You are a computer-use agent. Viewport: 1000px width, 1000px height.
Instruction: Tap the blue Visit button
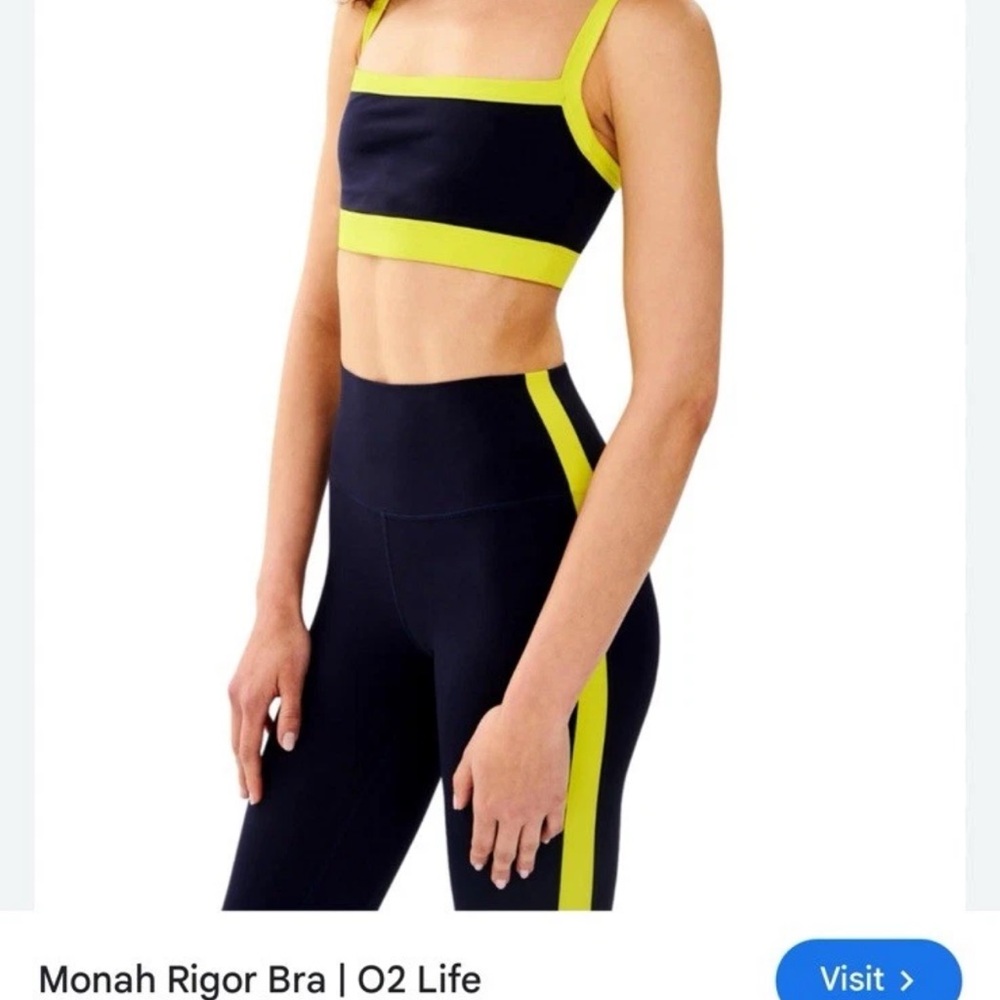(x=868, y=974)
